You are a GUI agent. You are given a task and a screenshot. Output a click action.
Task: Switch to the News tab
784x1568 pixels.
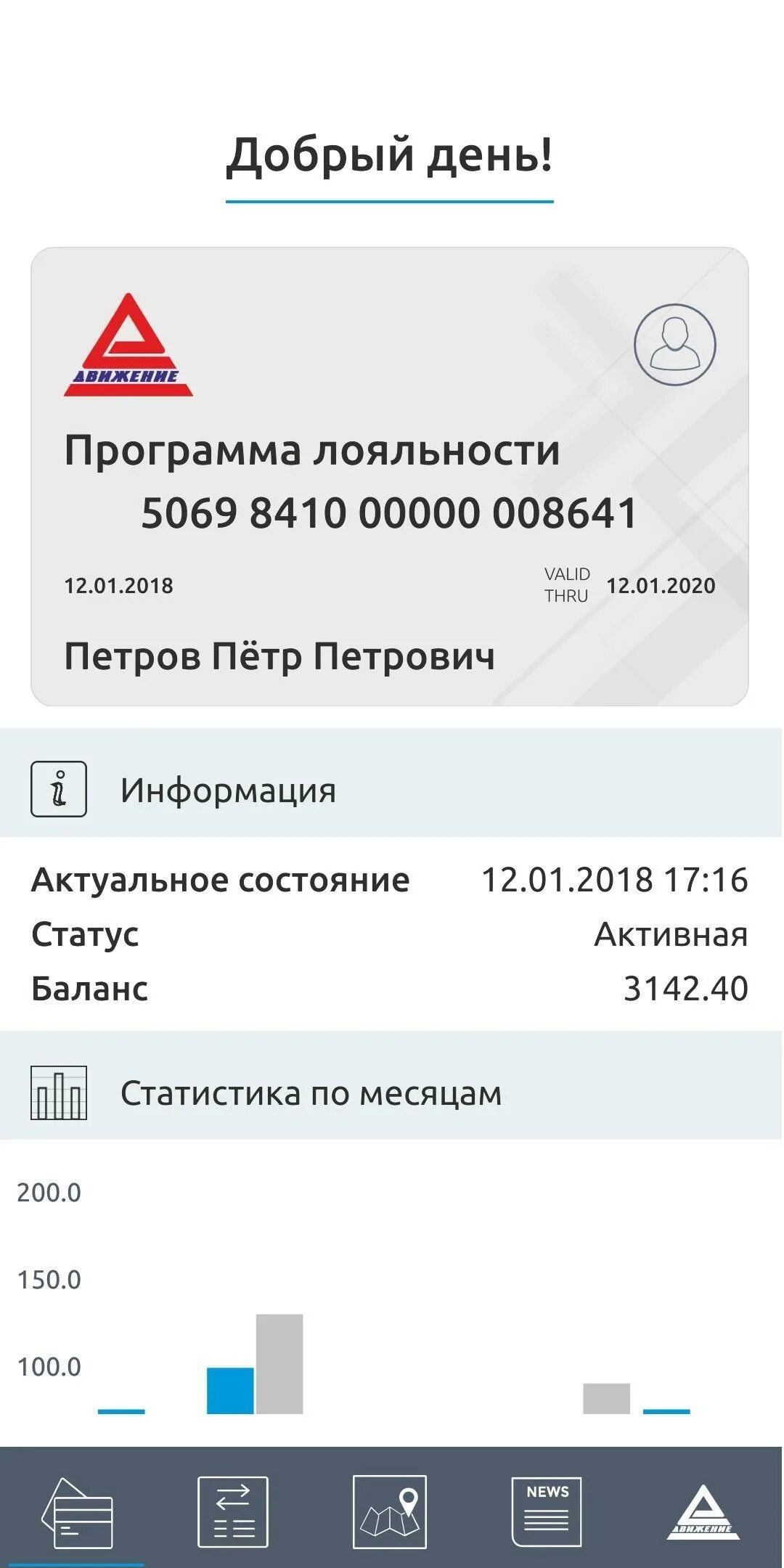547,1512
